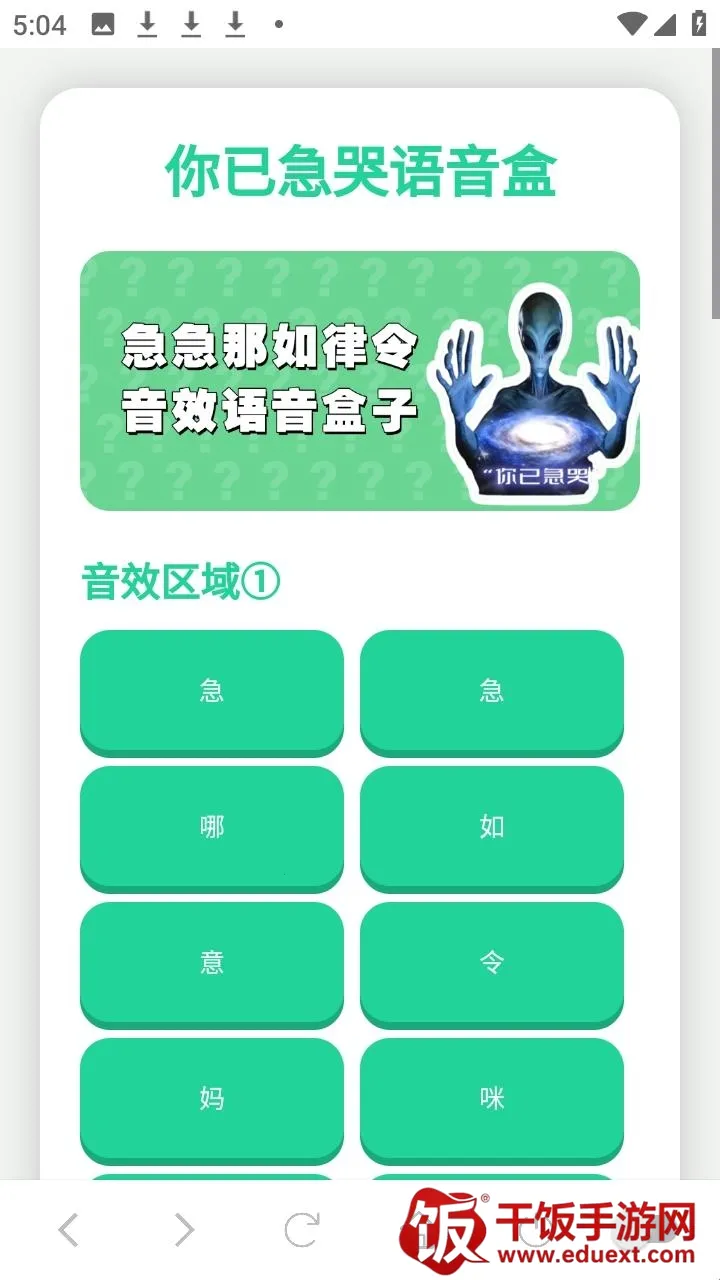Play the 妈 sound effect

(211, 1098)
